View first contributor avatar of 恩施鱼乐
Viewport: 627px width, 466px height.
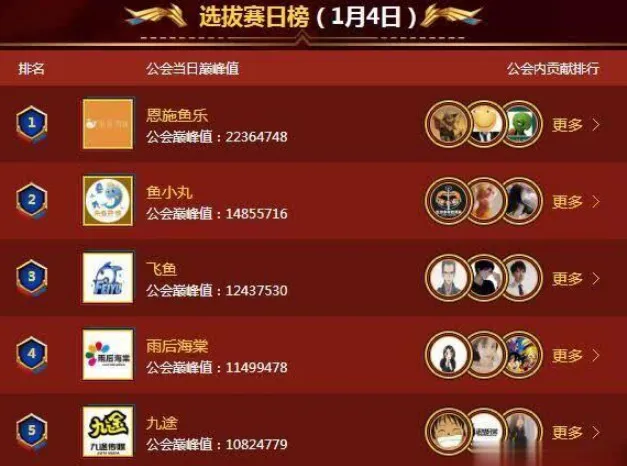point(448,124)
